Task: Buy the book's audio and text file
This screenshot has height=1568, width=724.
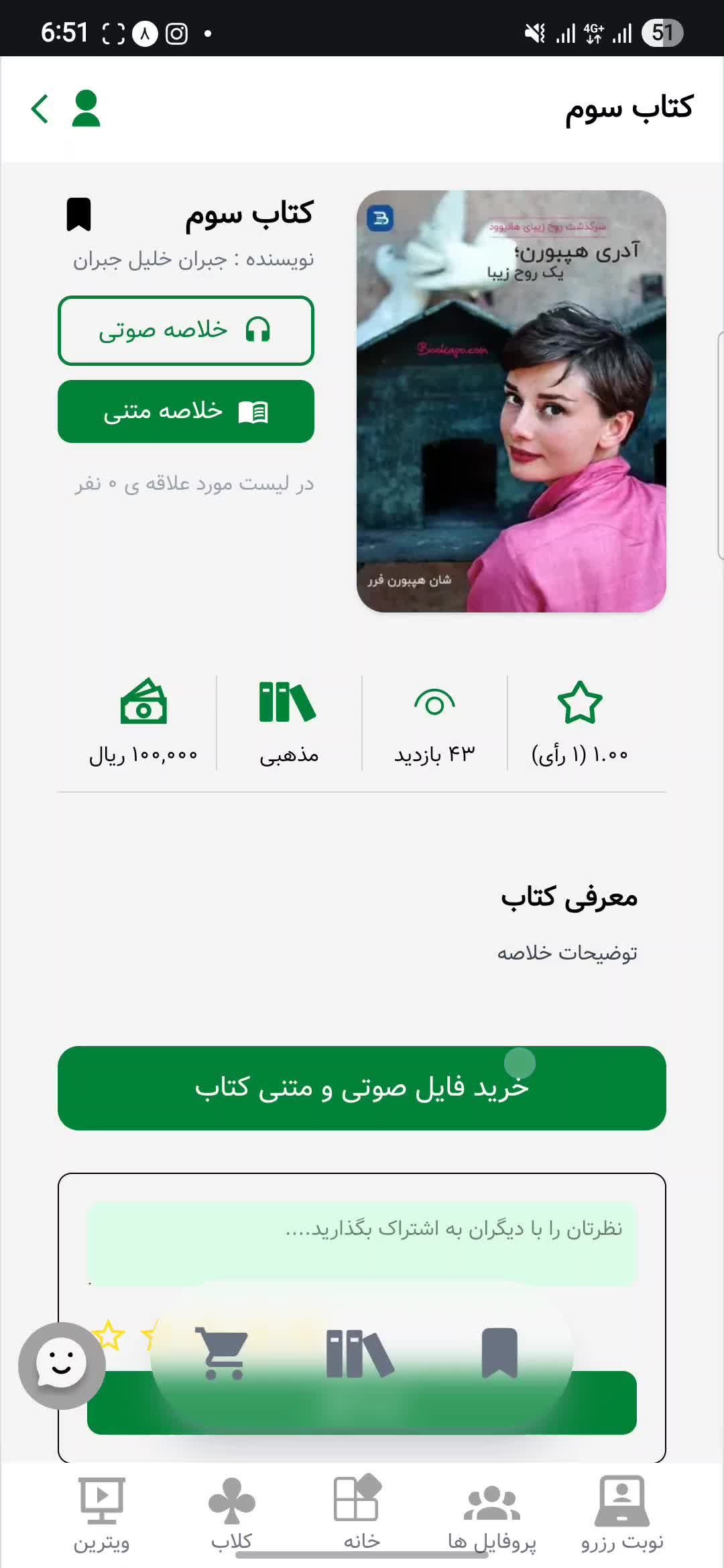Action: [362, 1088]
